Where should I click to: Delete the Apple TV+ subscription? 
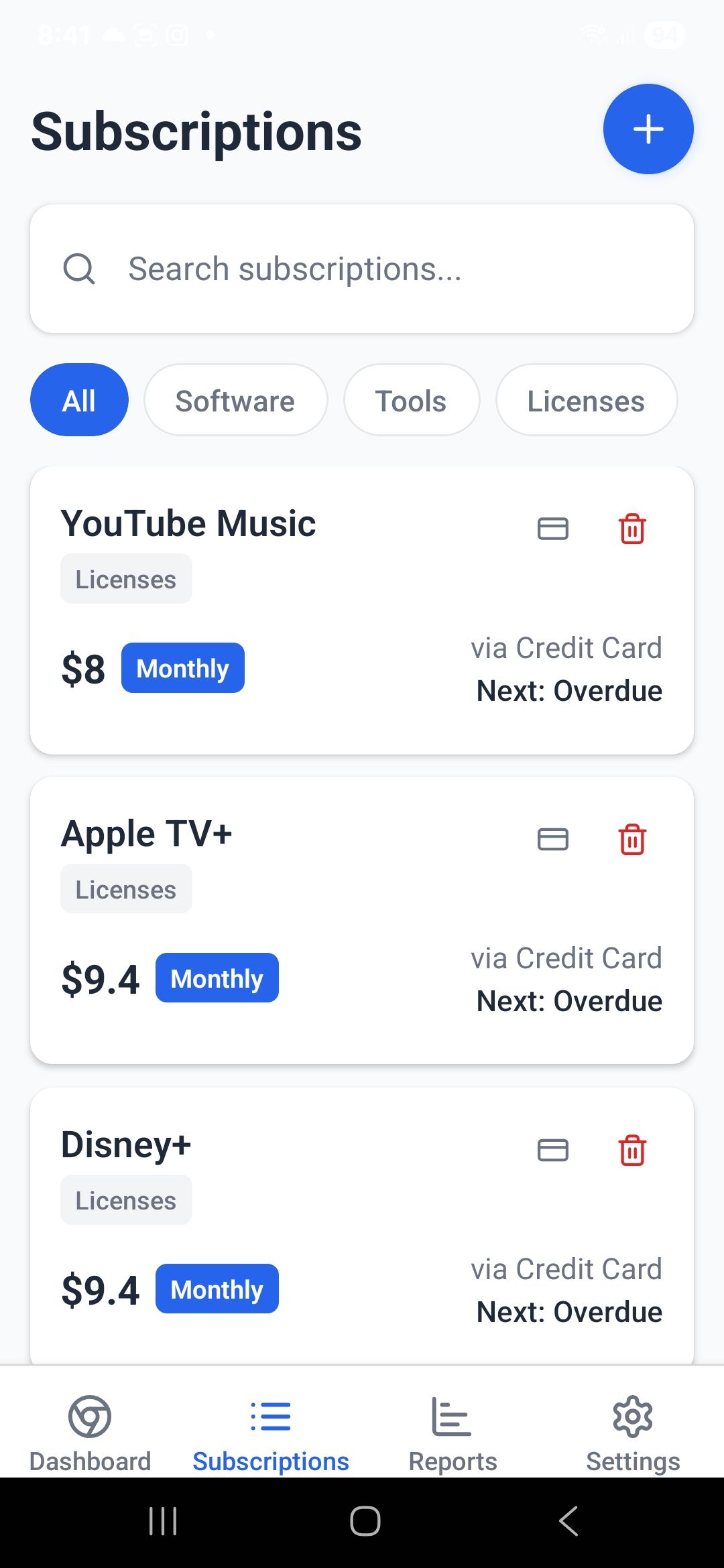632,839
